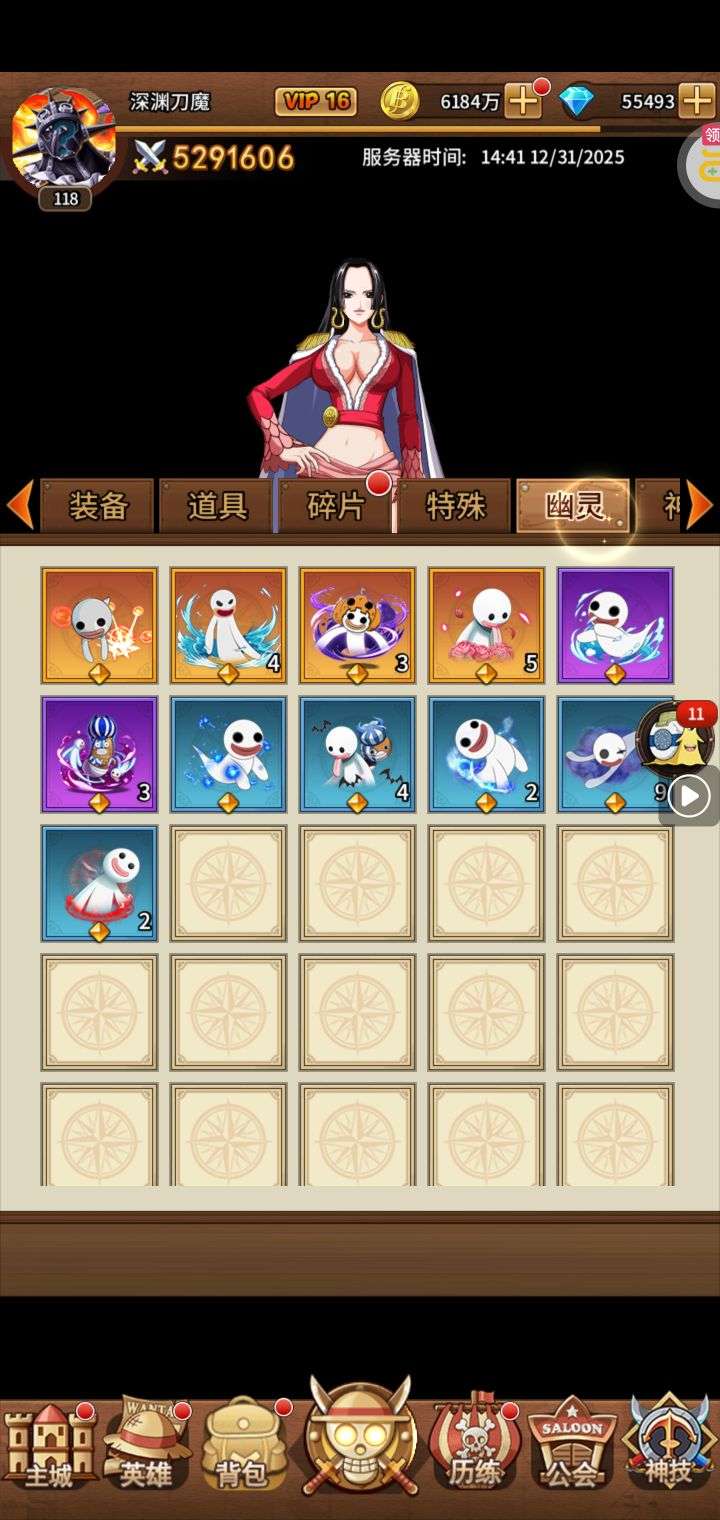Open the 装备 equipment tab
Viewport: 720px width, 1520px height.
97,506
